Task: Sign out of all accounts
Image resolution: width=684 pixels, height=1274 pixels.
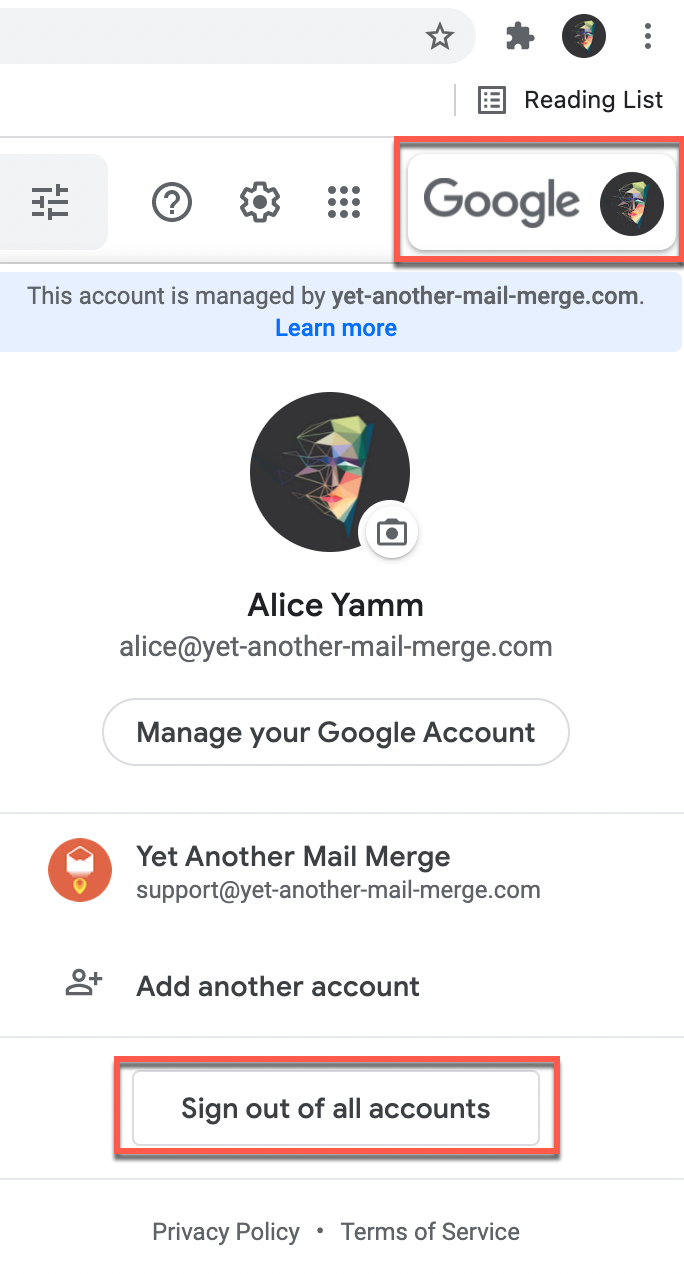Action: [336, 1108]
